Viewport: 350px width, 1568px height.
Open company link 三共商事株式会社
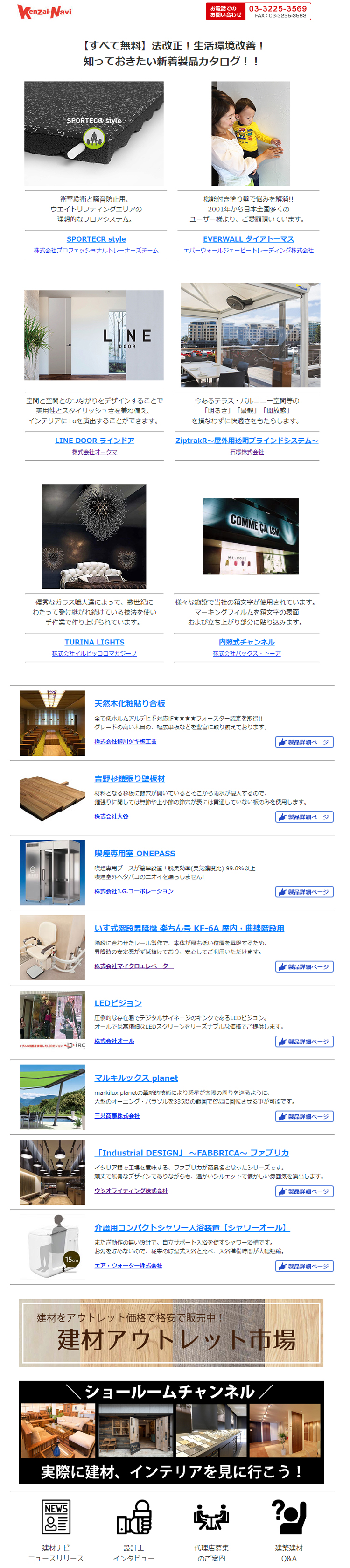[x=117, y=1116]
